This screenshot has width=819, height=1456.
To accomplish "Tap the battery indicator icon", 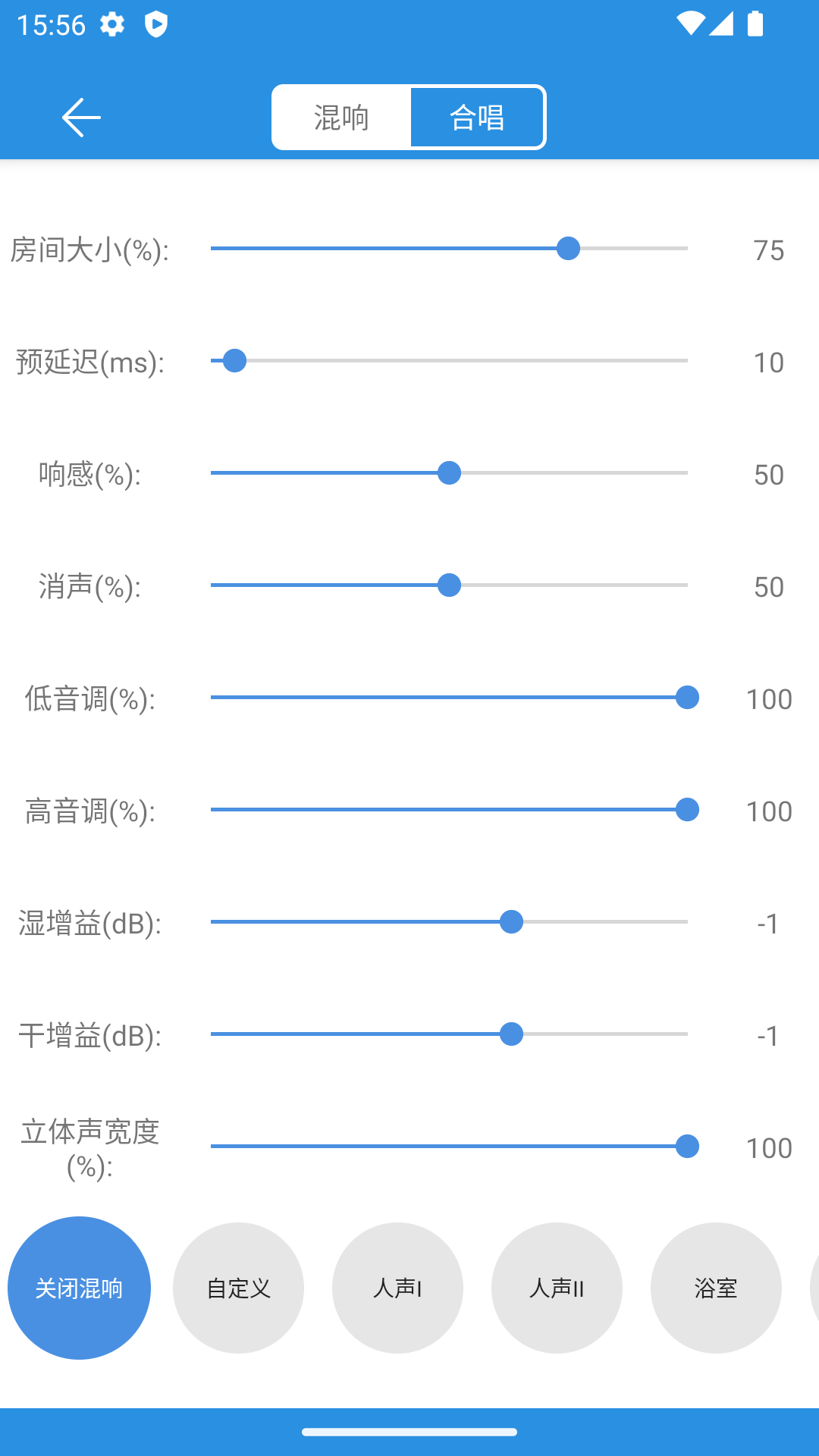I will pos(754,24).
